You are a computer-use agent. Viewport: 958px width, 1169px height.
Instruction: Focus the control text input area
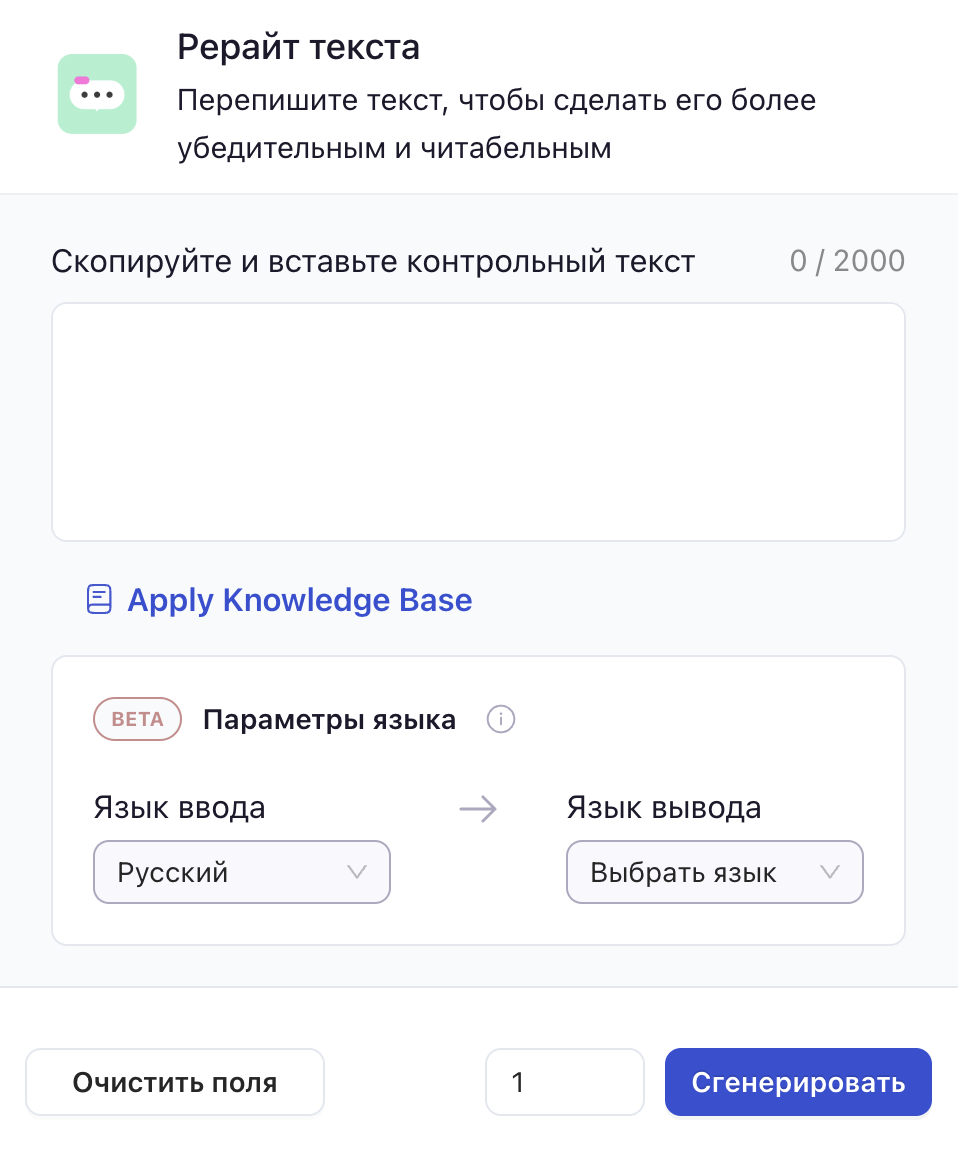click(x=478, y=421)
